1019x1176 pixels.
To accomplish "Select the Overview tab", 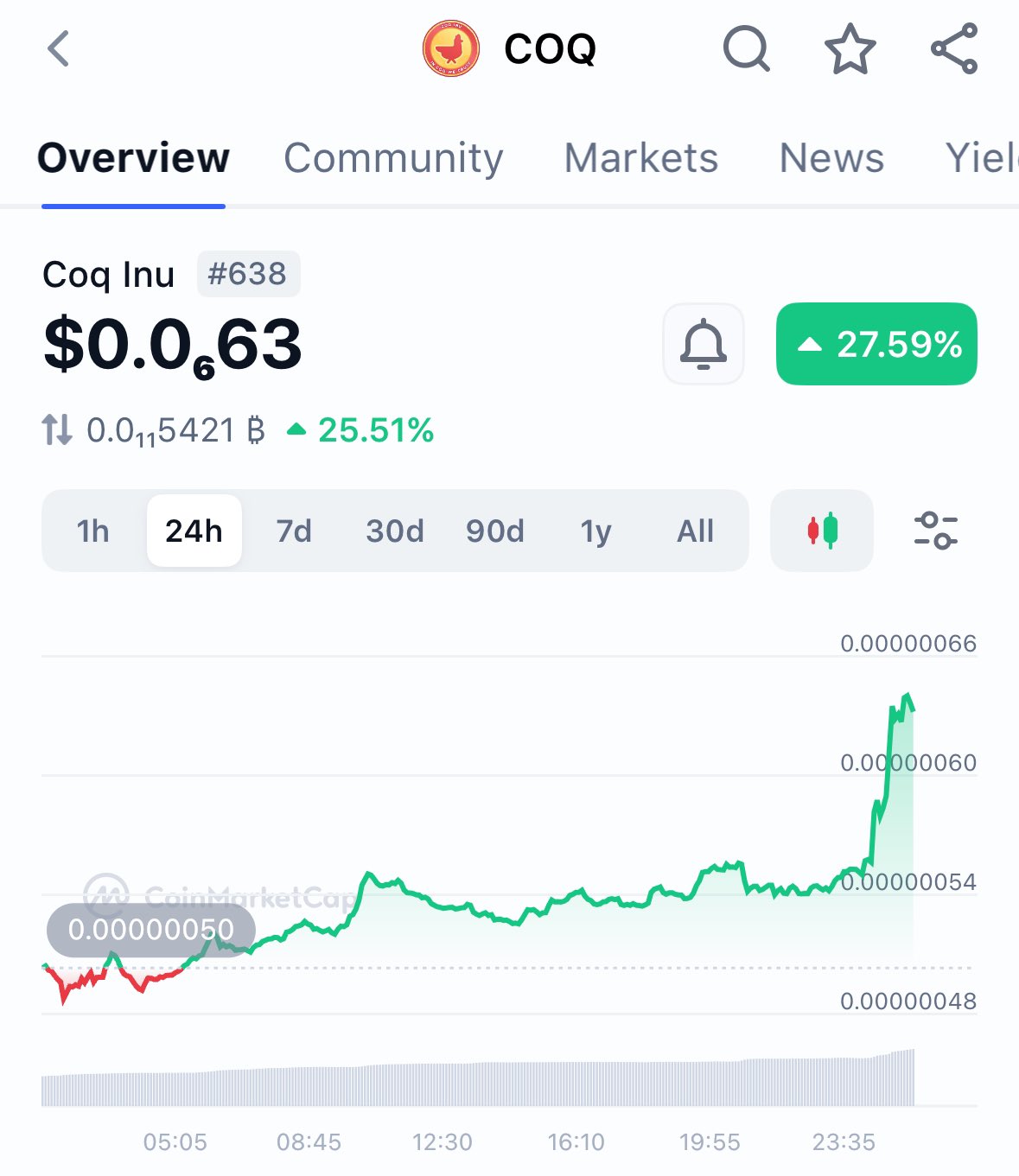I will (x=134, y=158).
